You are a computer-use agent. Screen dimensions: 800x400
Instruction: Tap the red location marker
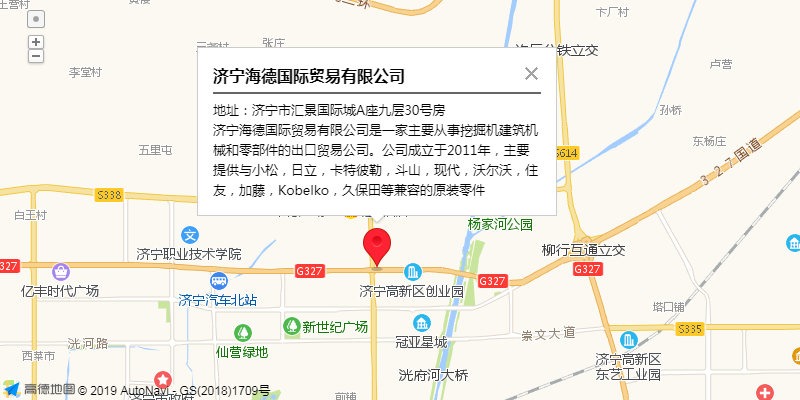376,245
